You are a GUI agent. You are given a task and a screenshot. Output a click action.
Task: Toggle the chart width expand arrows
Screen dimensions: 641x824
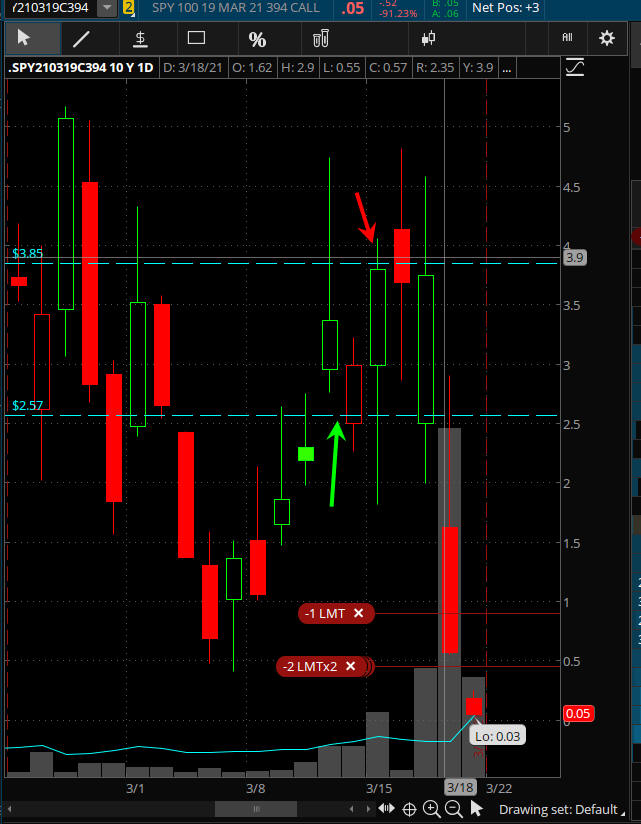[384, 808]
